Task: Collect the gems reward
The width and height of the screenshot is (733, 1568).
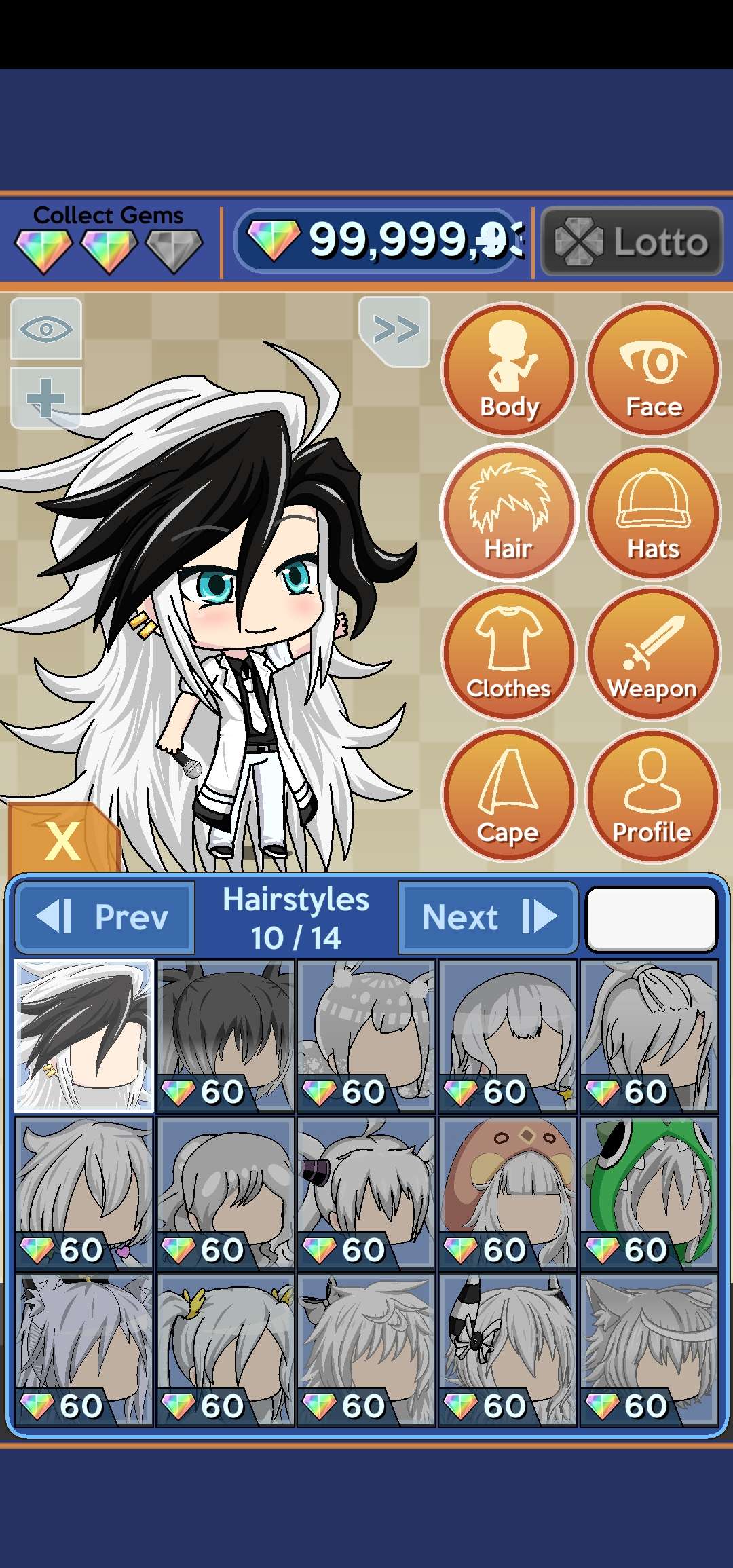Action: [x=109, y=241]
